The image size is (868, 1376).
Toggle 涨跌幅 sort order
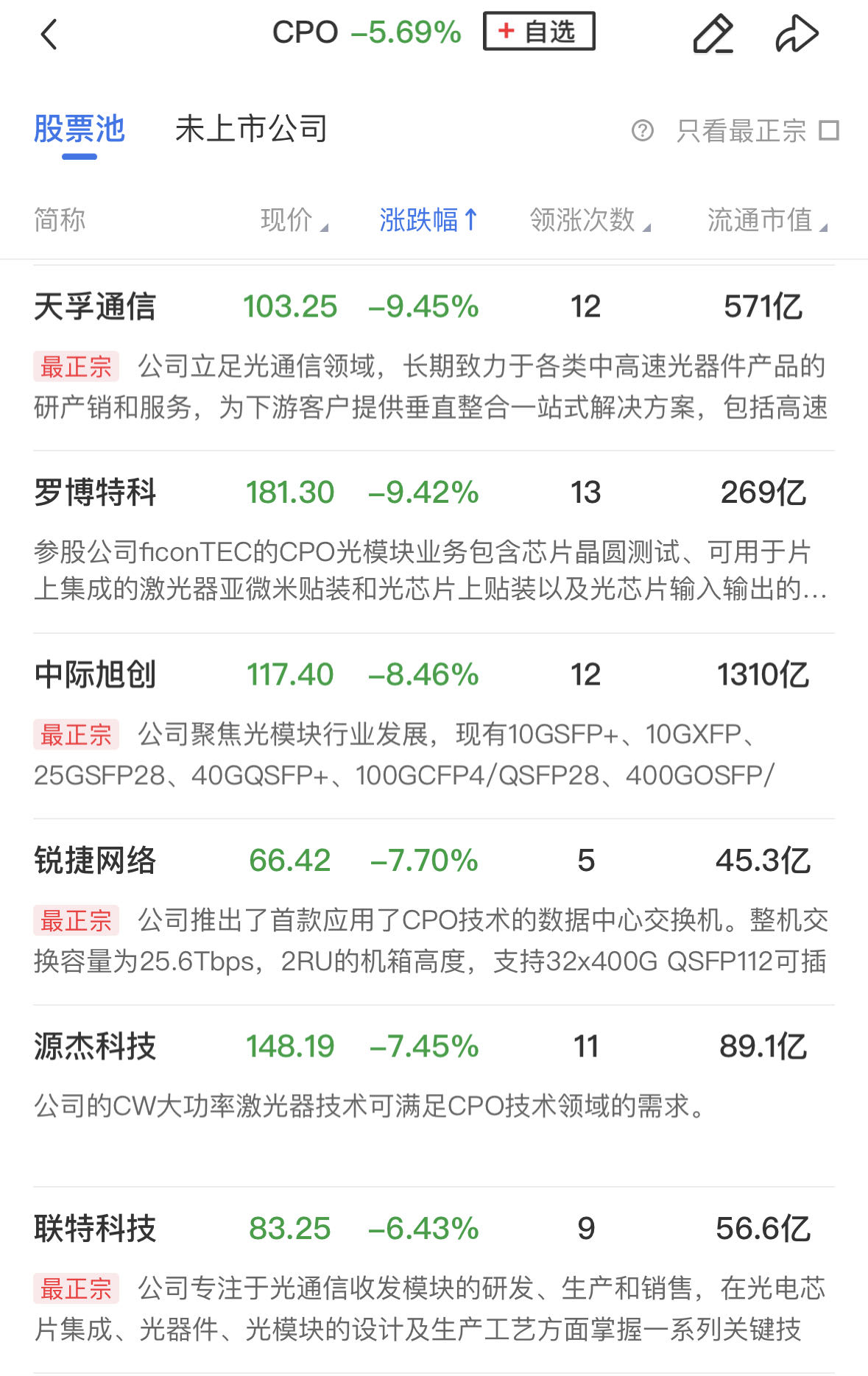coord(428,220)
